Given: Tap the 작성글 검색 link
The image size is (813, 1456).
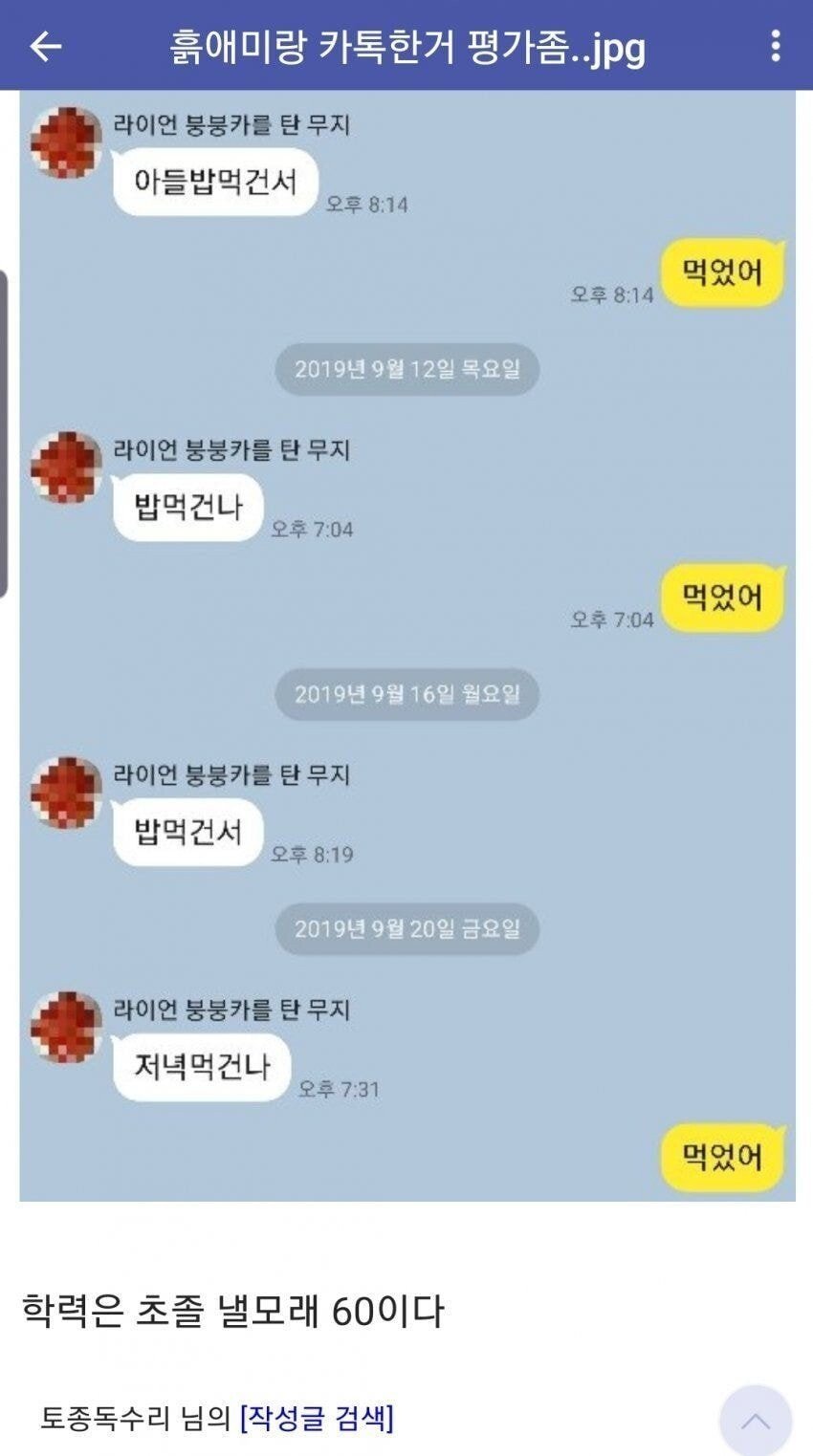Looking at the screenshot, I should (x=317, y=1417).
